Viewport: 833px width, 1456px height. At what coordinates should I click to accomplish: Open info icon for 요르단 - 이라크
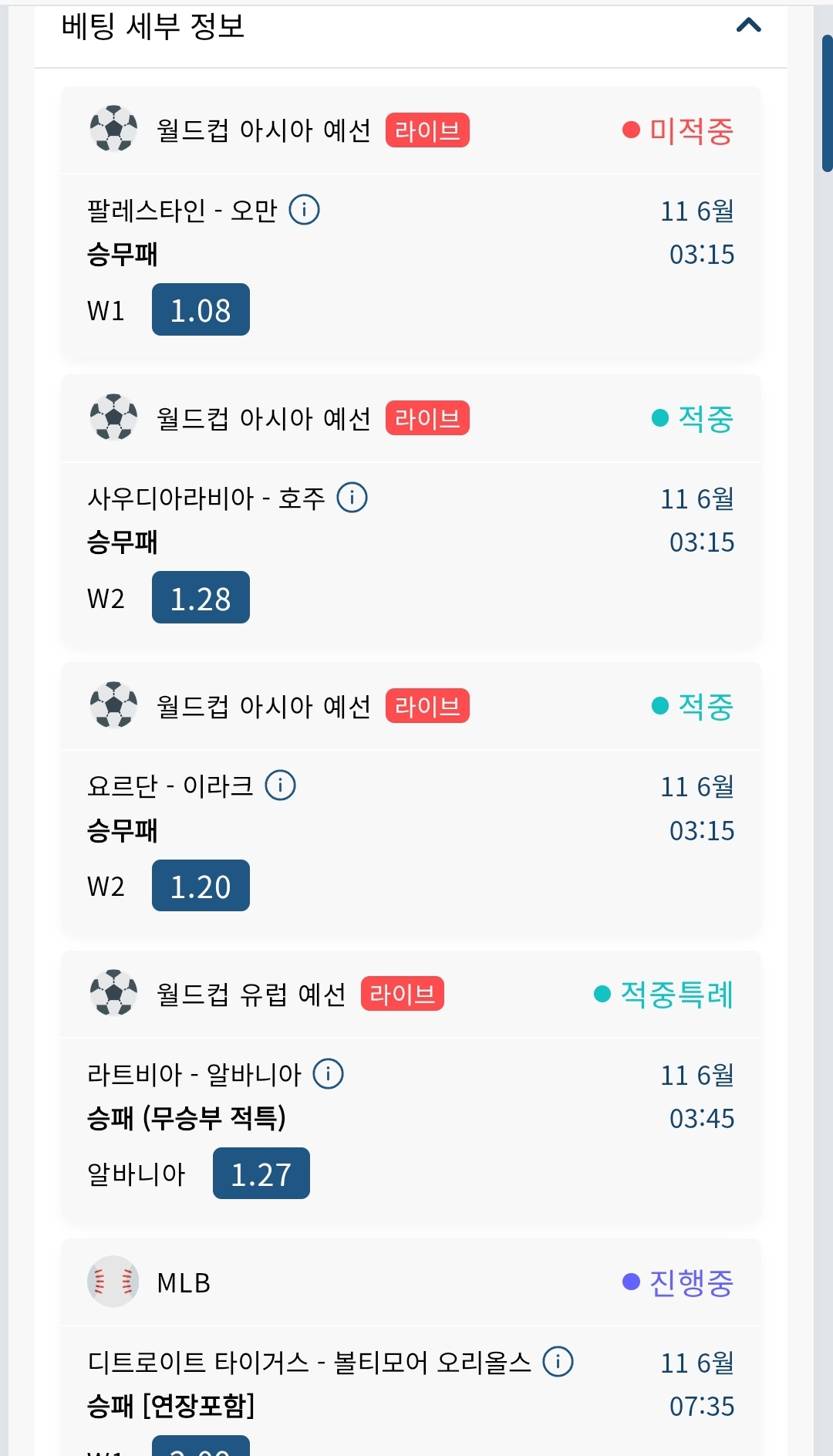280,785
